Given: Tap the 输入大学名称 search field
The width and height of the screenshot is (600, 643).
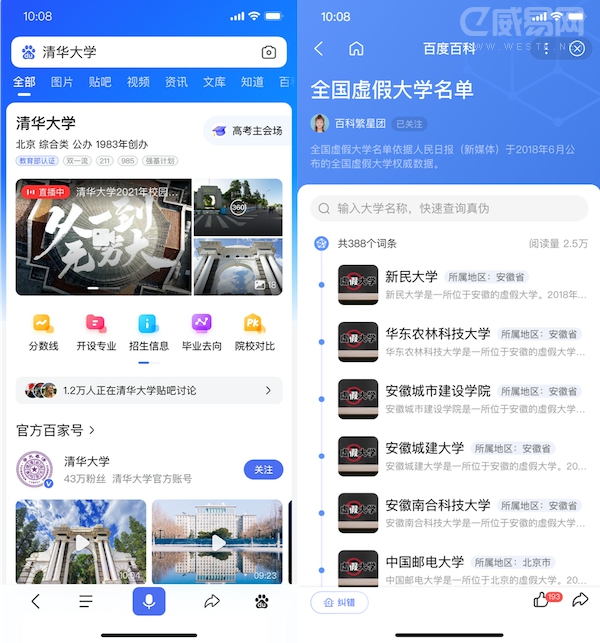Looking at the screenshot, I should point(450,208).
